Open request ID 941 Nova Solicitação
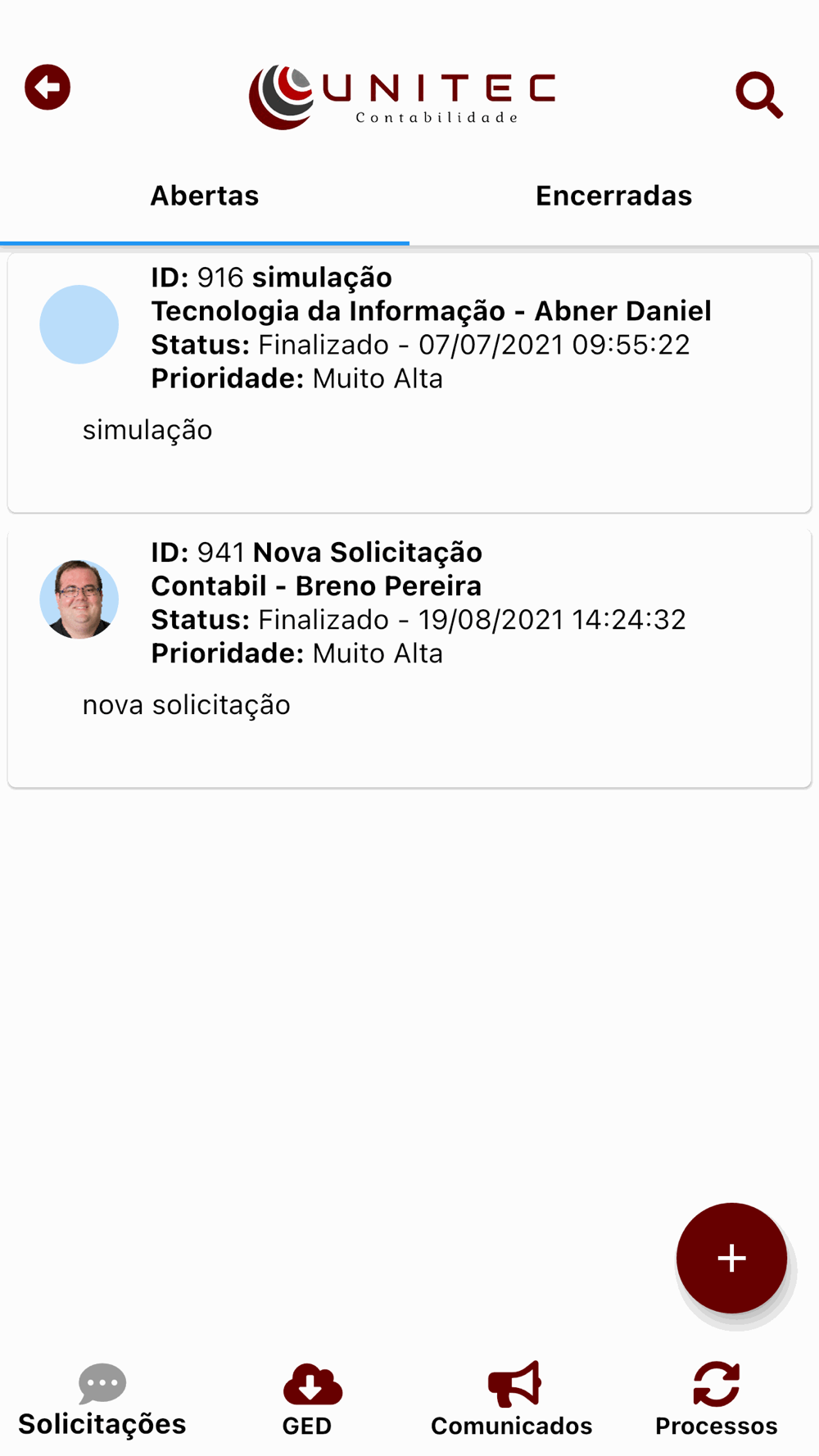 pos(409,658)
